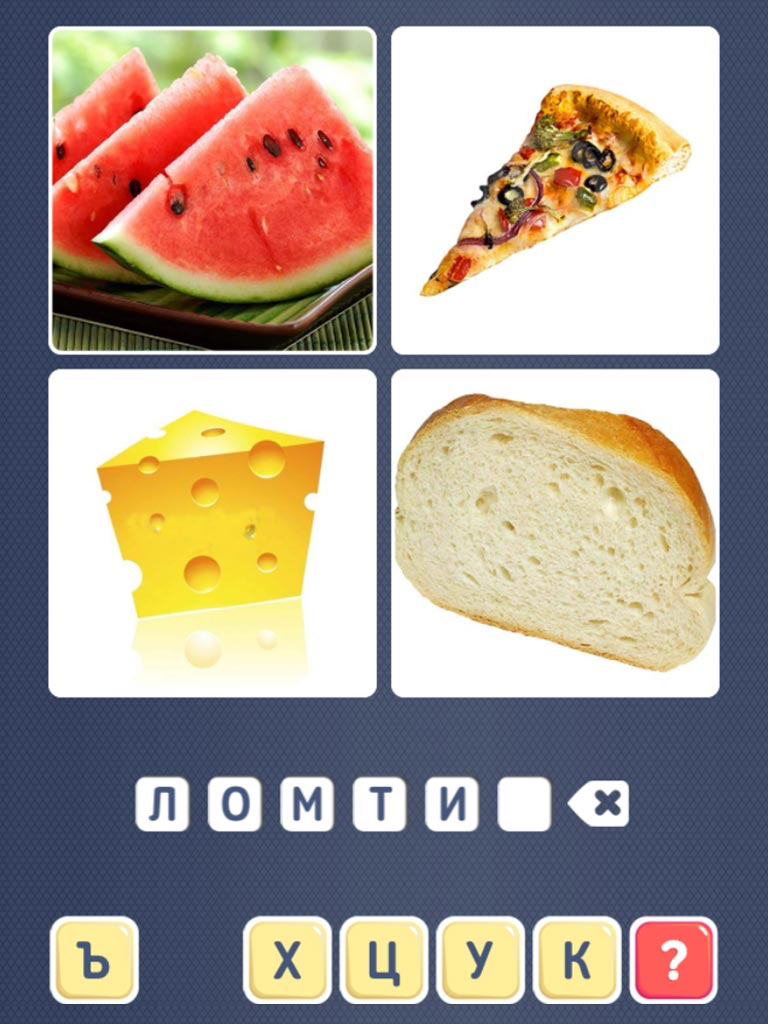Remove the letter Л from the answer

pos(162,804)
